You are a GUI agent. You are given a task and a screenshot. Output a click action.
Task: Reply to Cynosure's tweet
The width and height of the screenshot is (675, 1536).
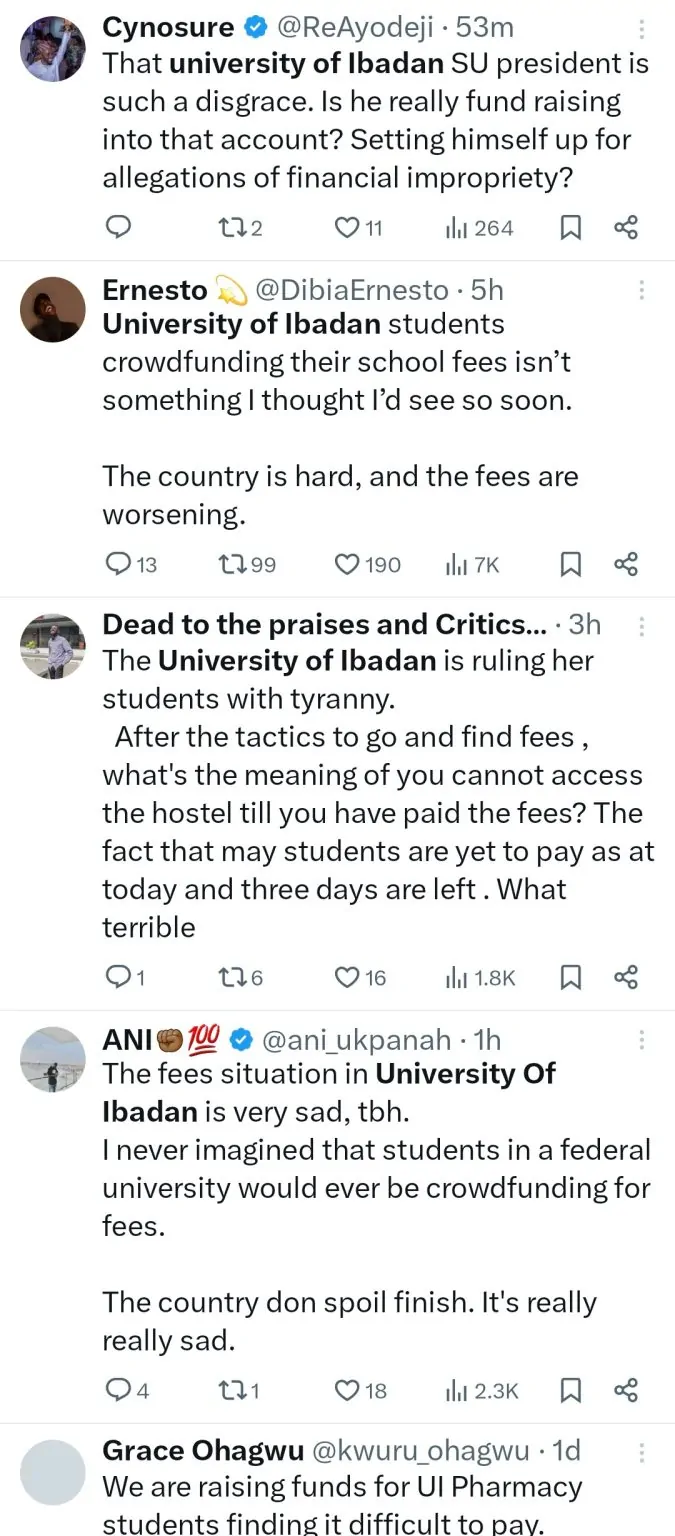[119, 229]
